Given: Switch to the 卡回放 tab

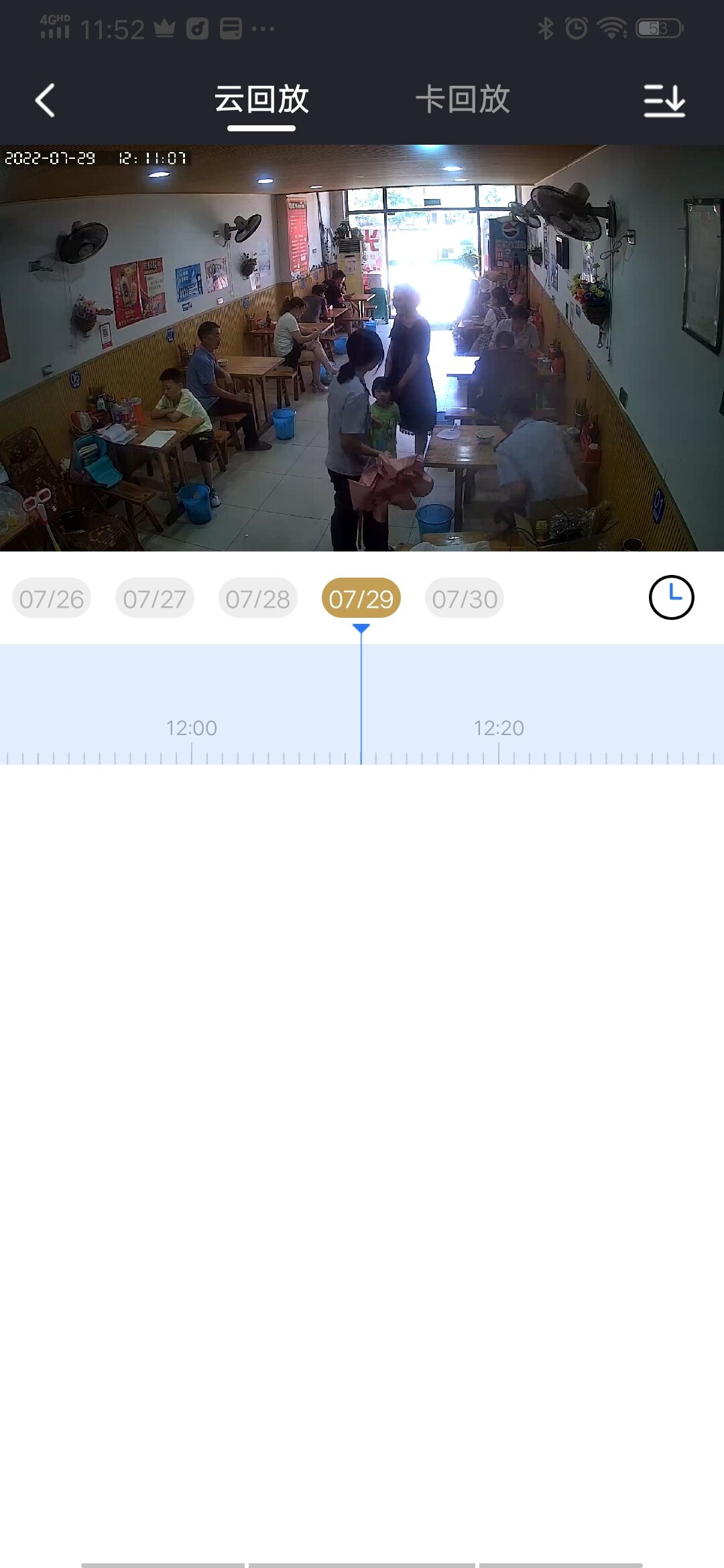Looking at the screenshot, I should point(463,100).
